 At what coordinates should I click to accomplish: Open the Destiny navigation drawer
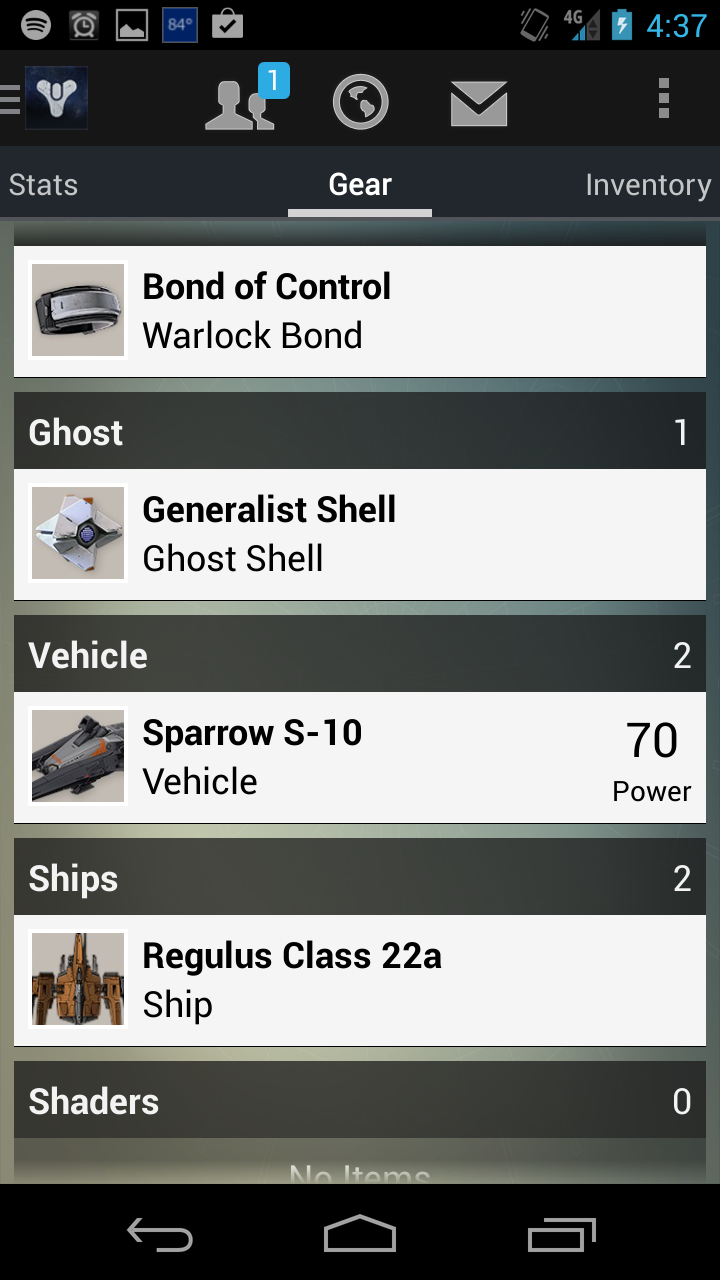[x=46, y=99]
